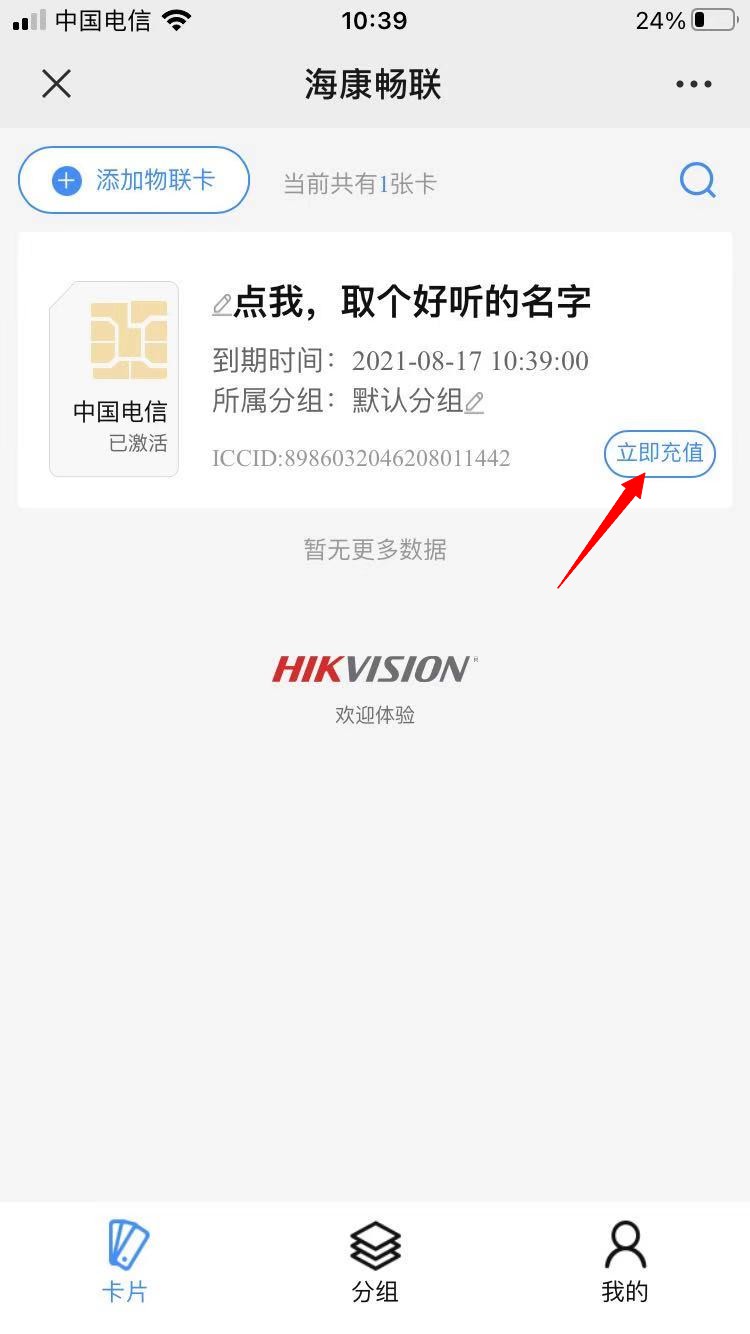Close the 海康畅联 mini program
750x1334 pixels.
tap(57, 84)
